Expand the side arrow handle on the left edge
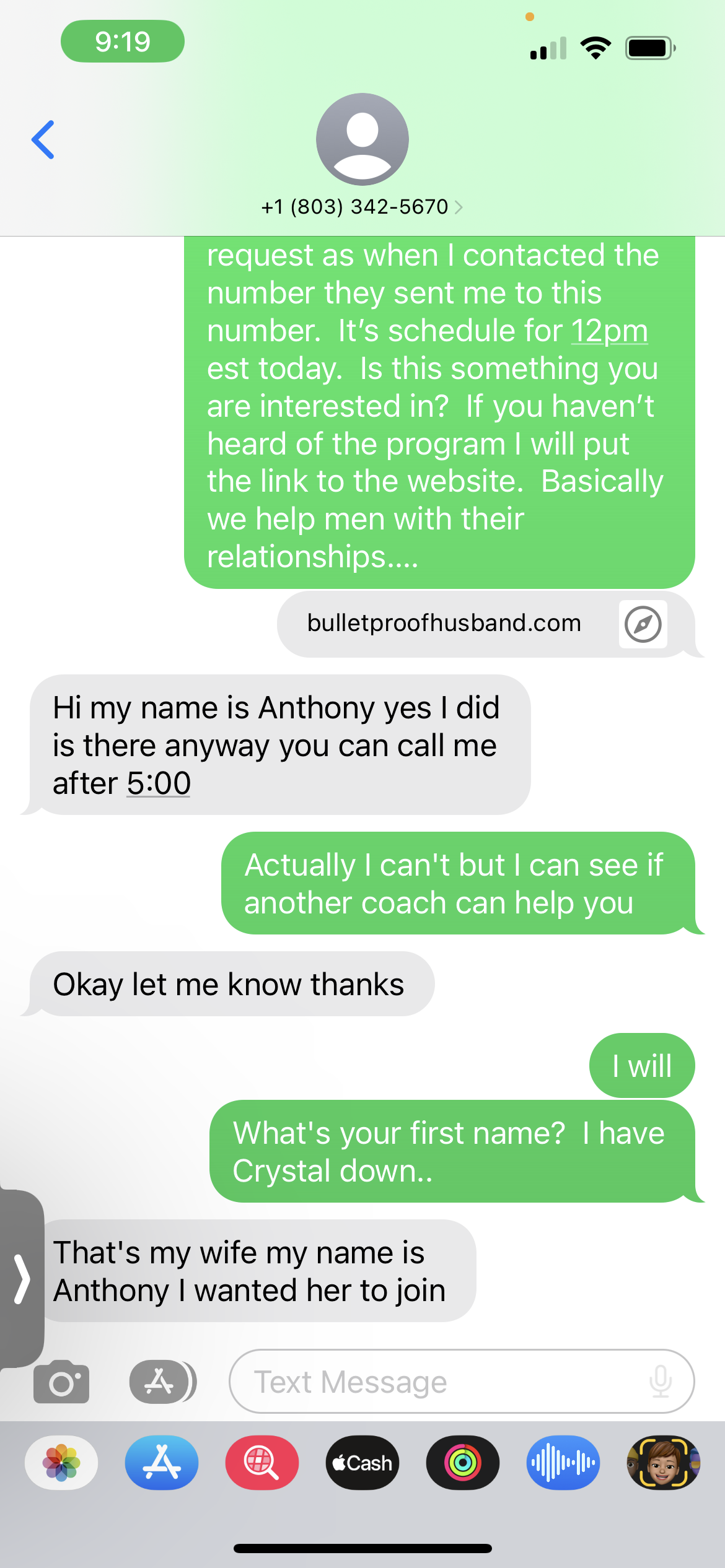 click(22, 1279)
